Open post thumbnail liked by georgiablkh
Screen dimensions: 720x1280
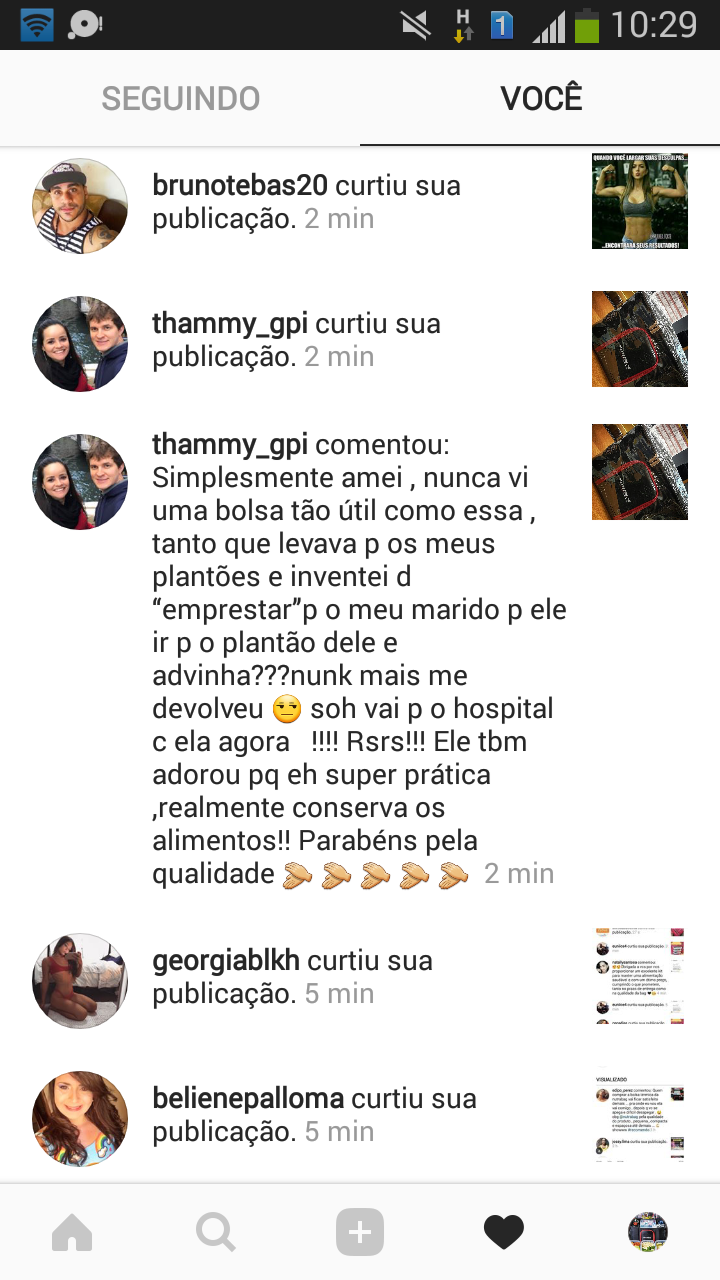click(639, 975)
